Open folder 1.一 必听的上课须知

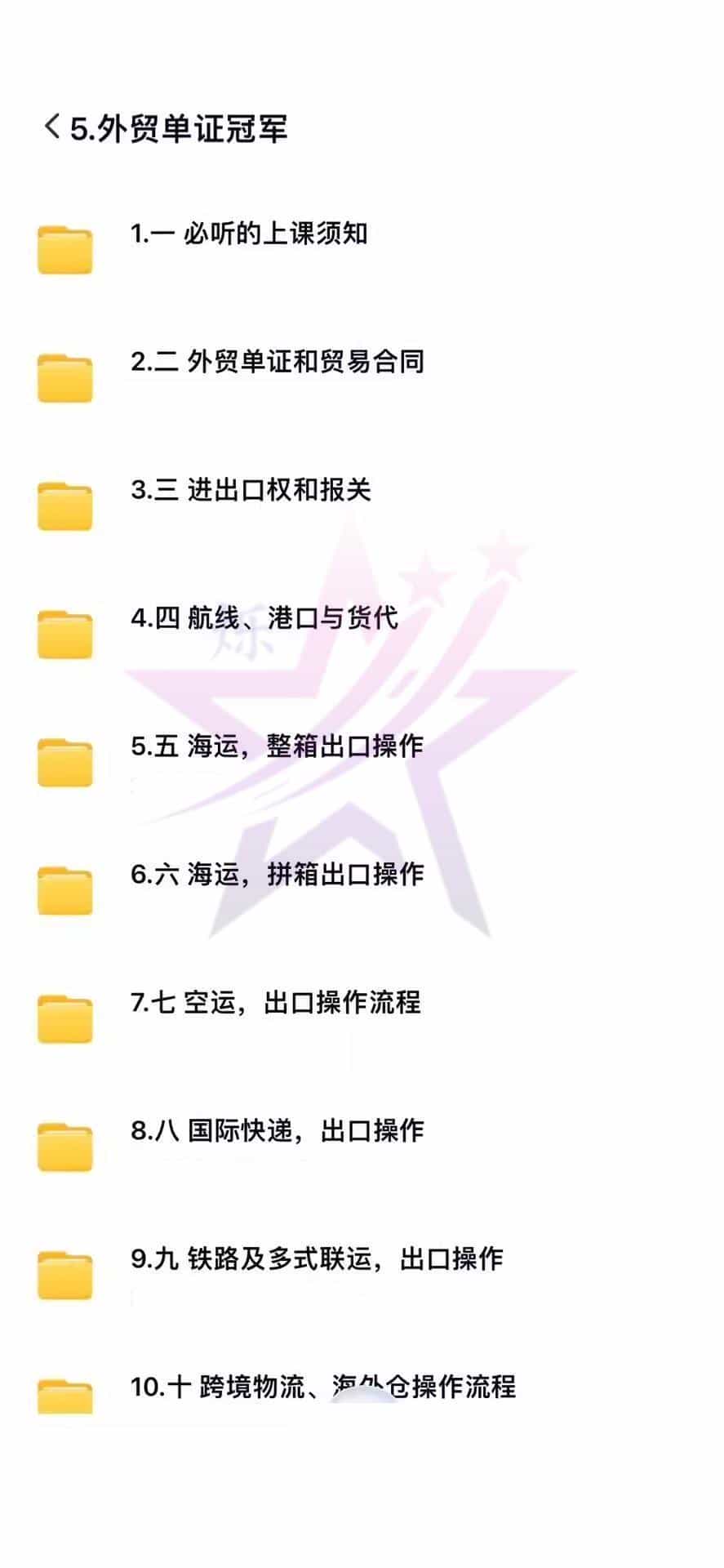[362, 245]
